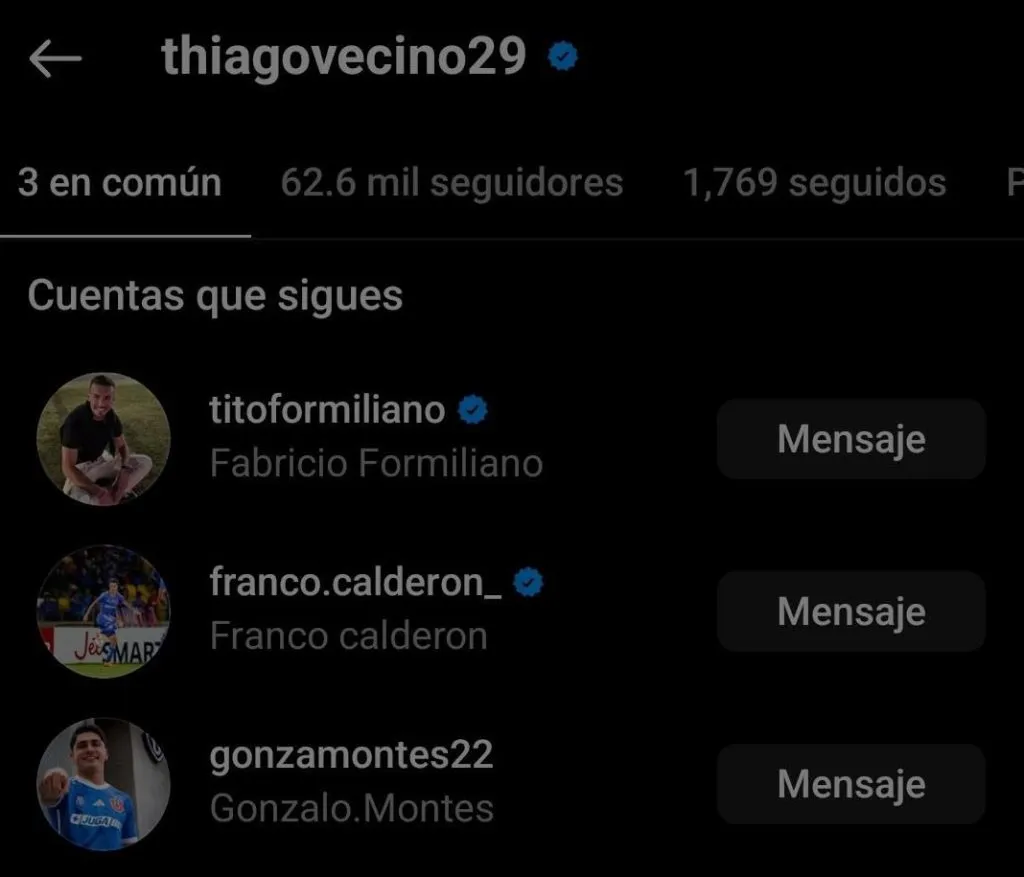The image size is (1024, 877).
Task: Send a message to titoformiliano
Action: [851, 440]
